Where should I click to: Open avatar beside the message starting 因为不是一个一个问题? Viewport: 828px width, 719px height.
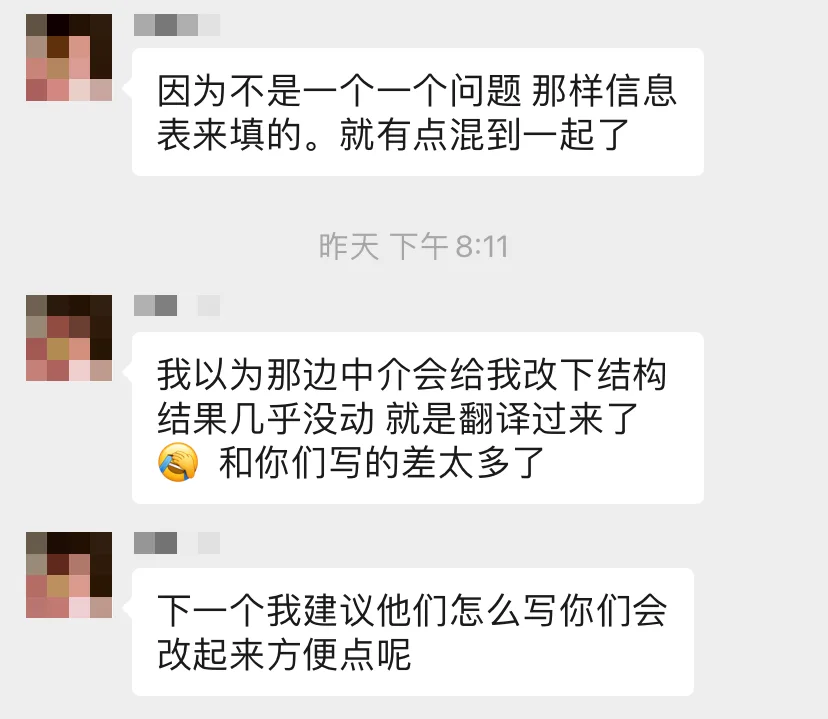(69, 58)
